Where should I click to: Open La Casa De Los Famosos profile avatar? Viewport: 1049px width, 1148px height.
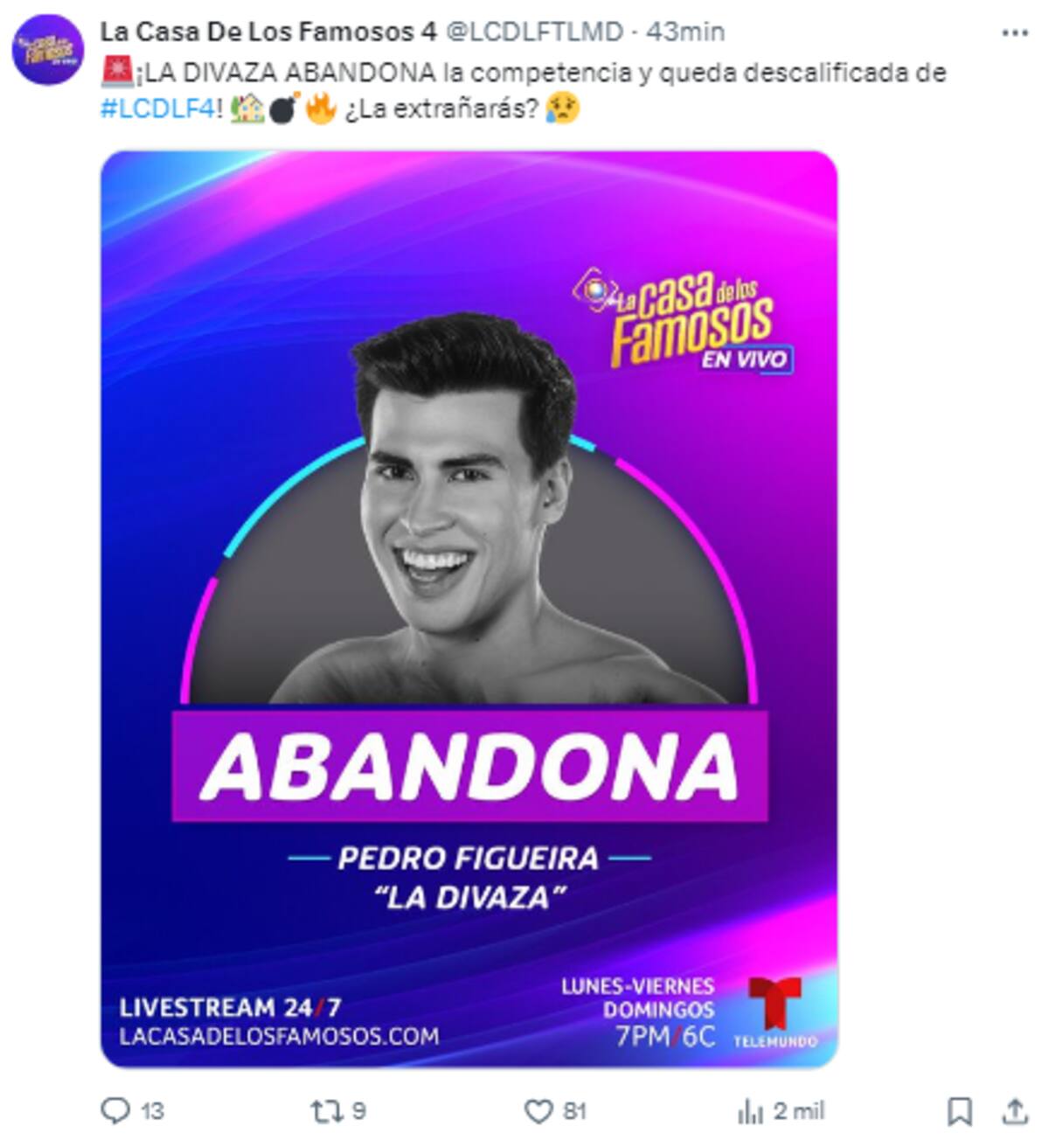click(x=47, y=50)
